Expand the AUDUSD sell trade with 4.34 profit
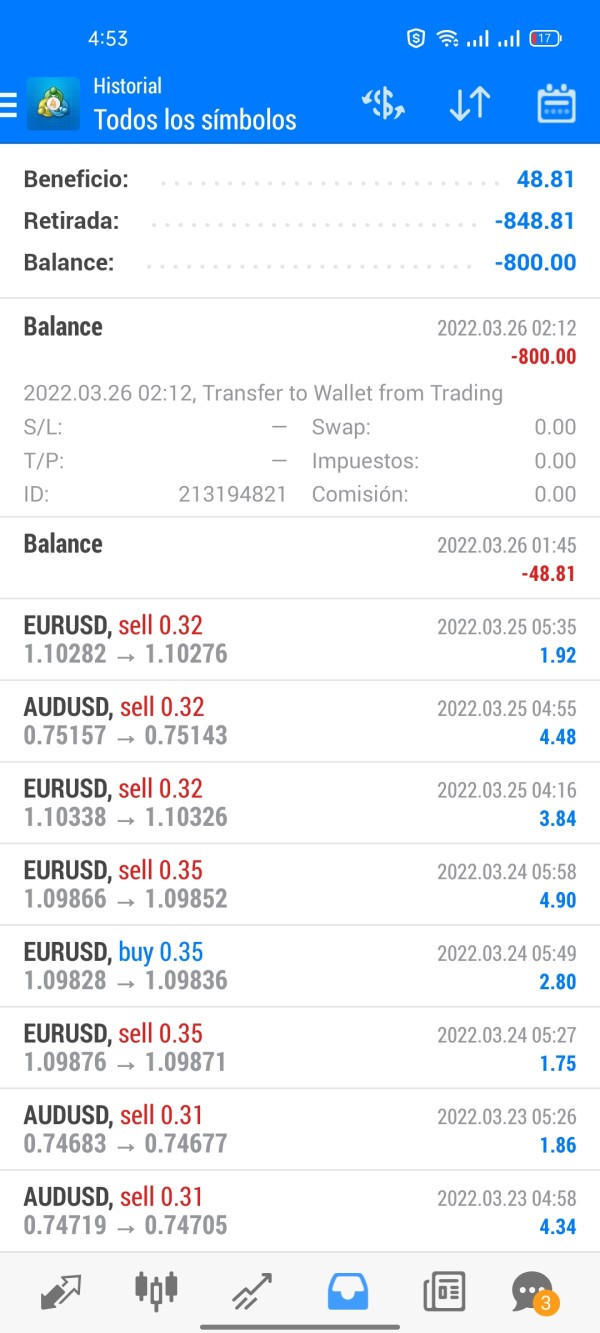This screenshot has width=600, height=1333. tap(300, 1211)
